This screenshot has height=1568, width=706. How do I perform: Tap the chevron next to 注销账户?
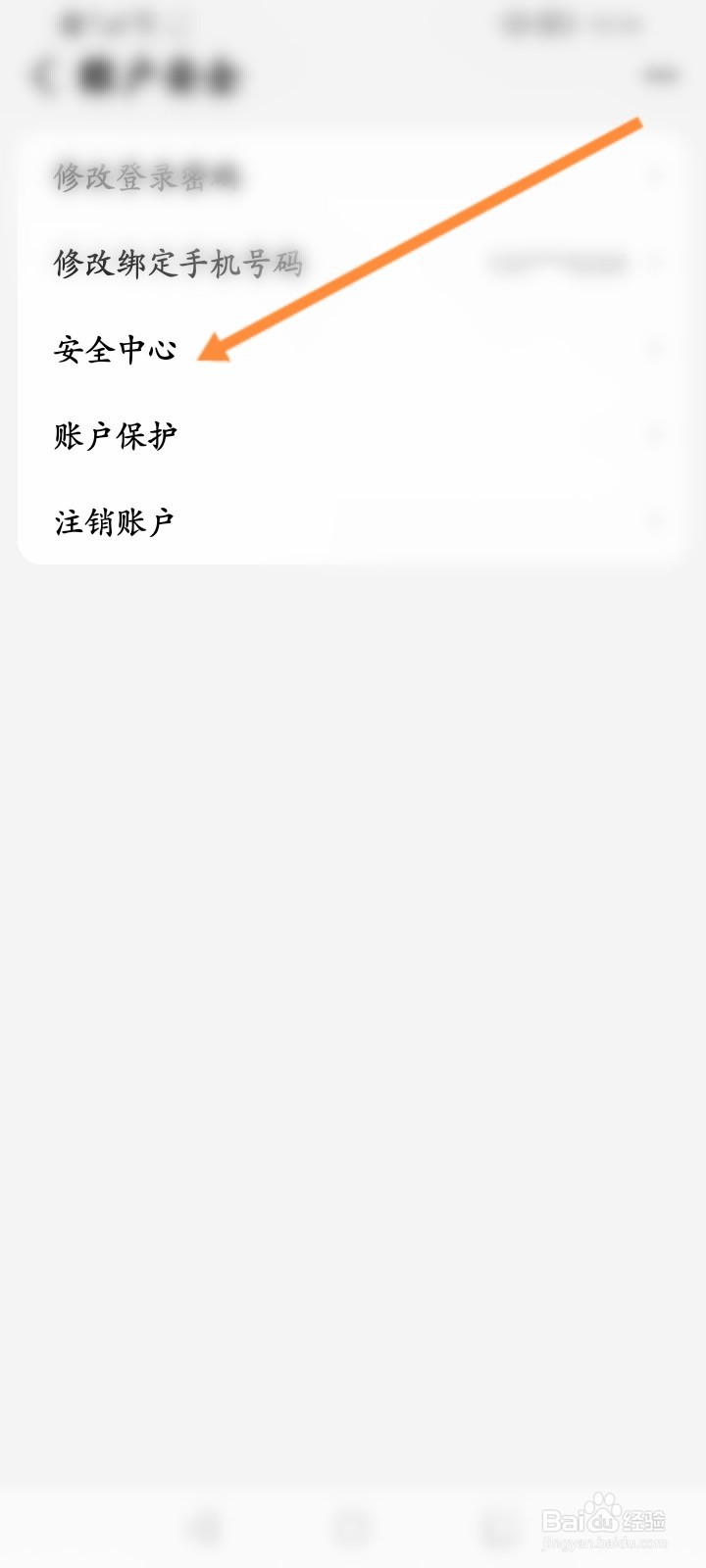click(x=654, y=516)
